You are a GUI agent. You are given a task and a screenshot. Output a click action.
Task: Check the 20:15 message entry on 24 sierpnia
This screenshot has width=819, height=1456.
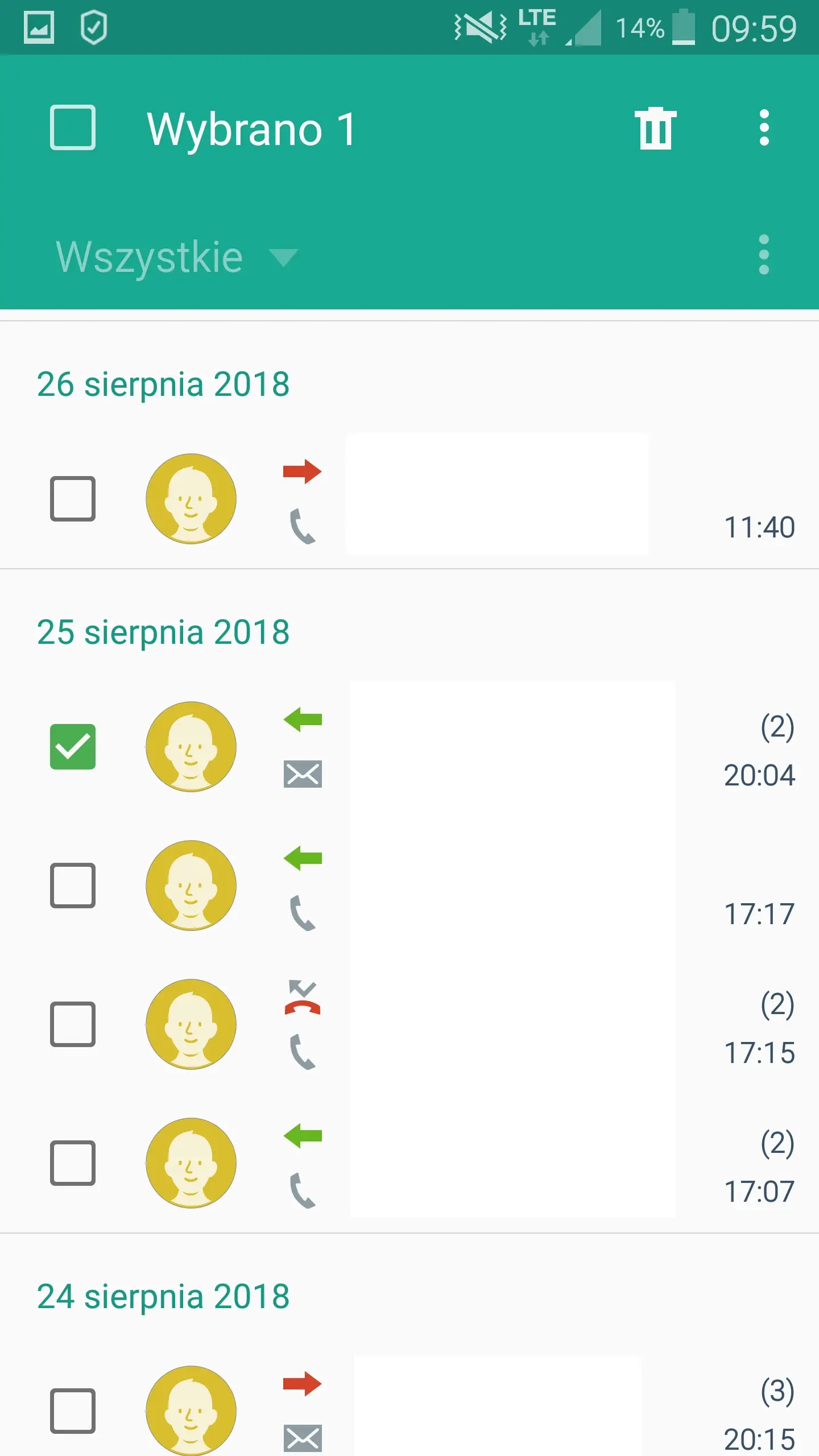[73, 1411]
